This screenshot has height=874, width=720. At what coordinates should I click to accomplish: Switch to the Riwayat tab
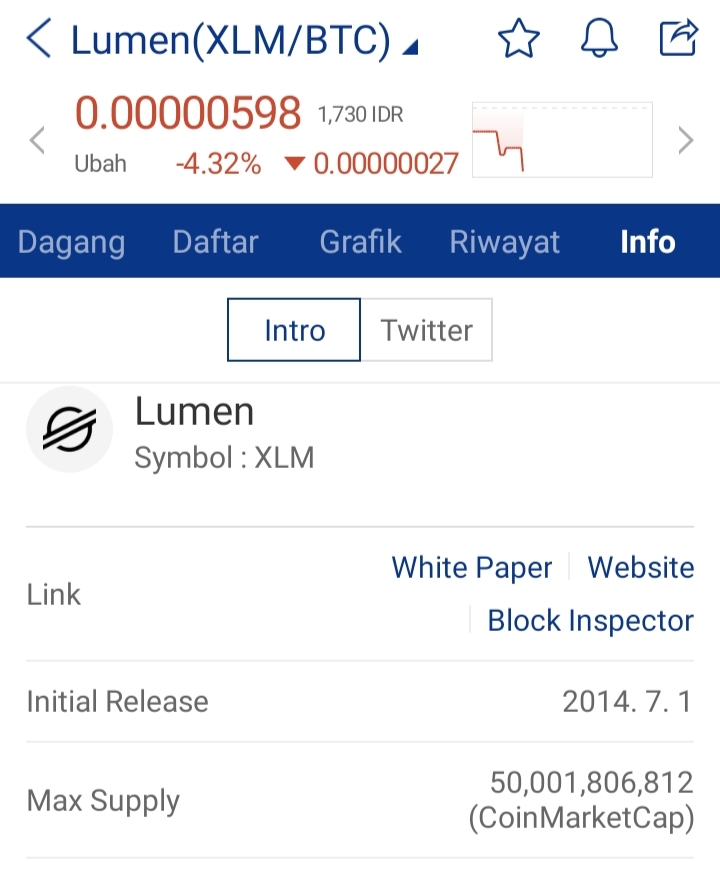(x=504, y=241)
